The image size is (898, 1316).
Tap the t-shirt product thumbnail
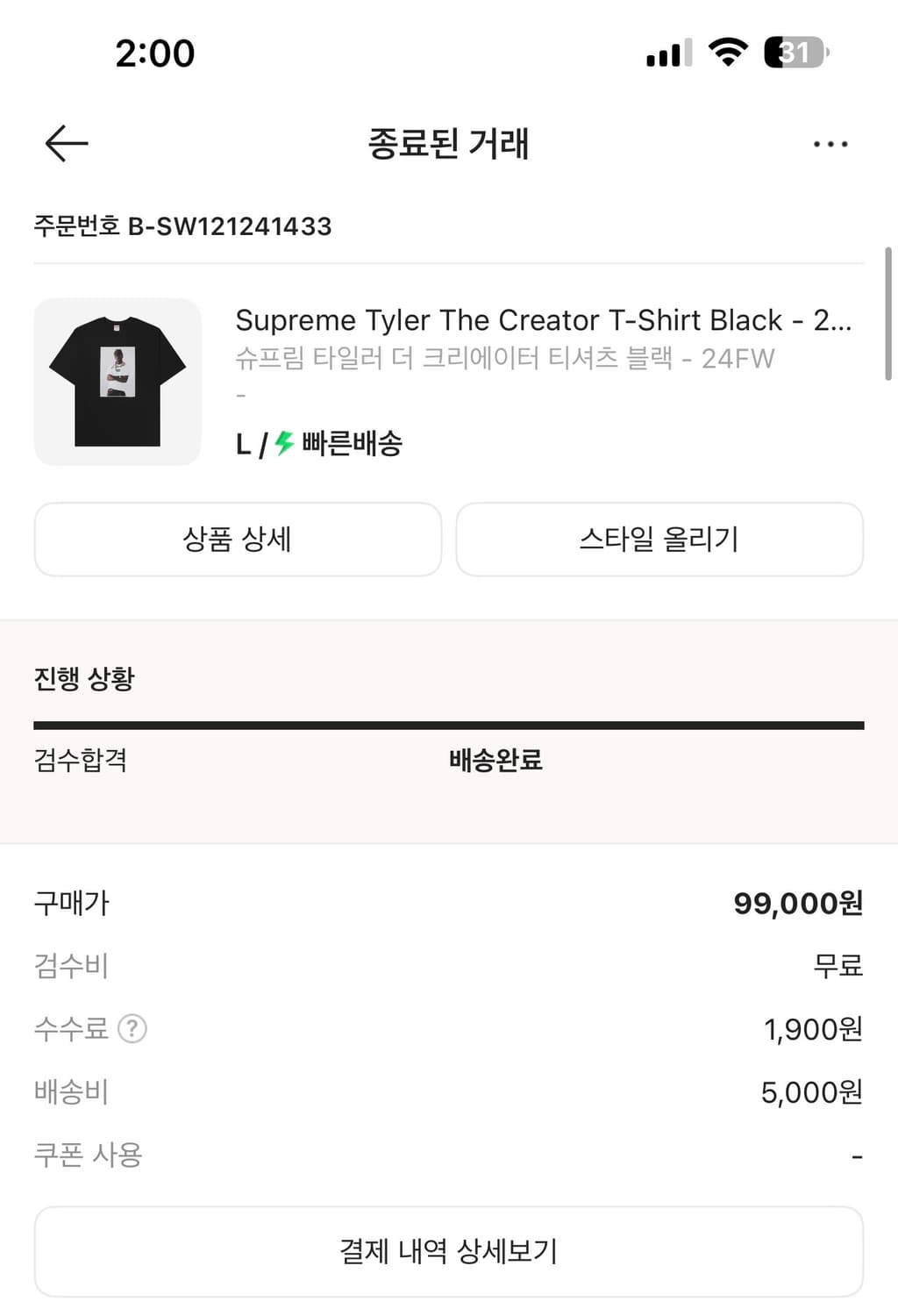point(117,381)
